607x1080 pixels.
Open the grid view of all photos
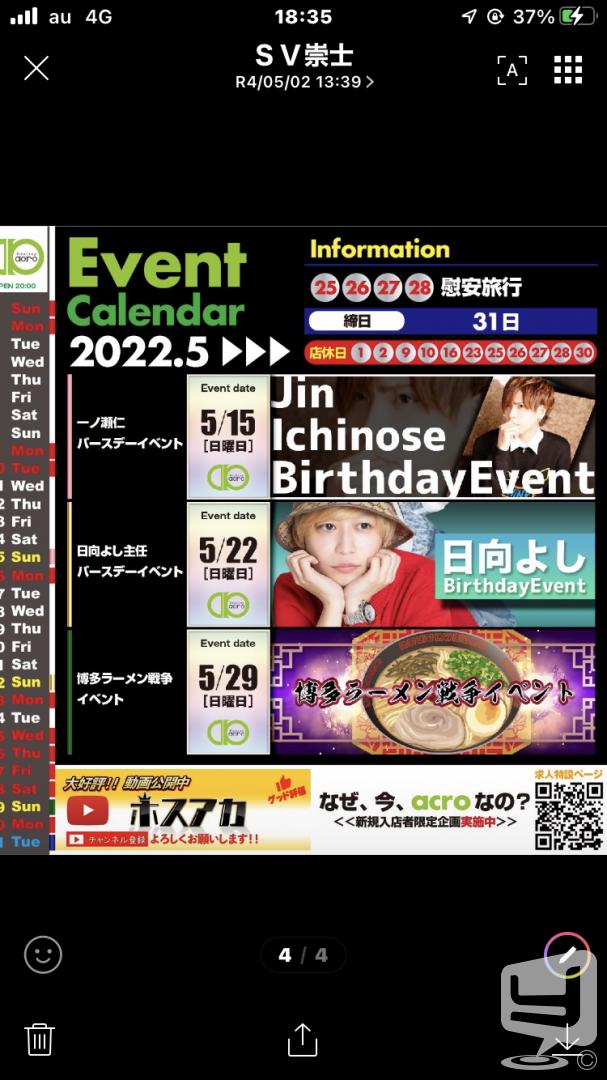[x=568, y=70]
